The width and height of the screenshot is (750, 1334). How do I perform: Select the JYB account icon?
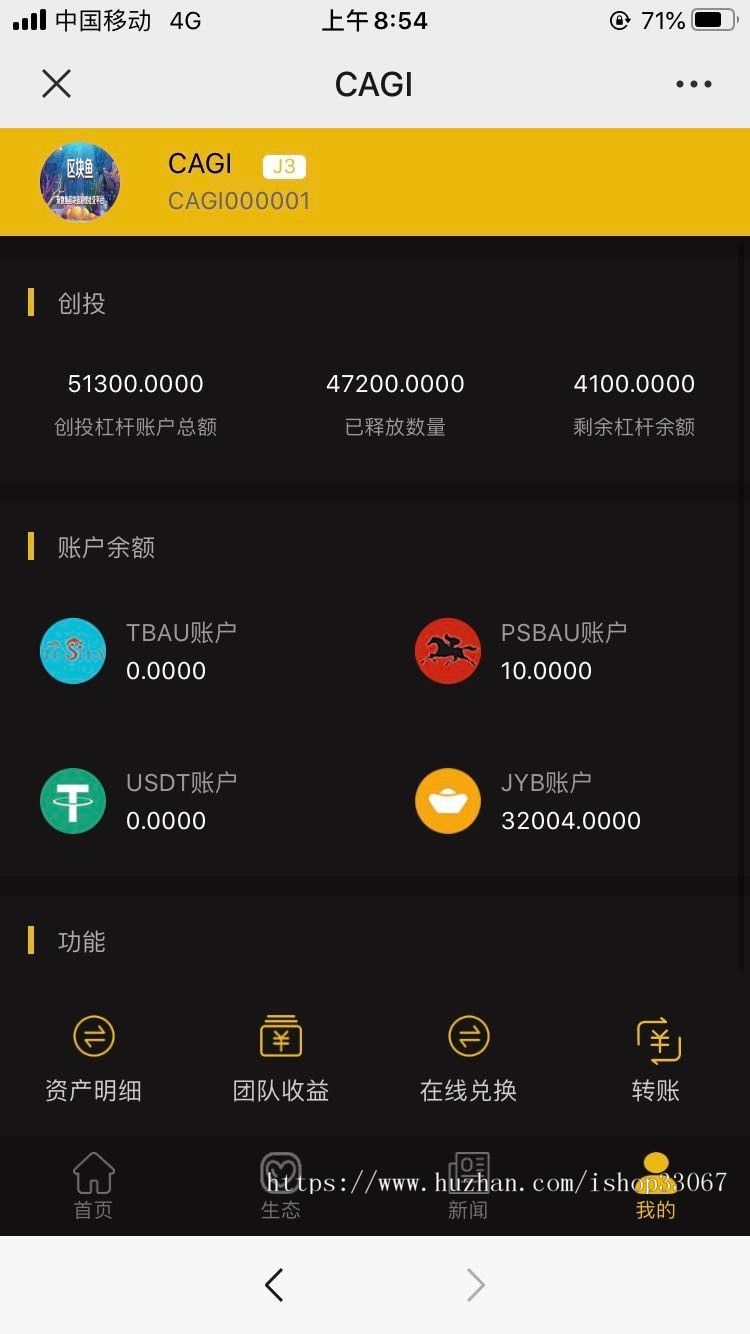(x=447, y=800)
